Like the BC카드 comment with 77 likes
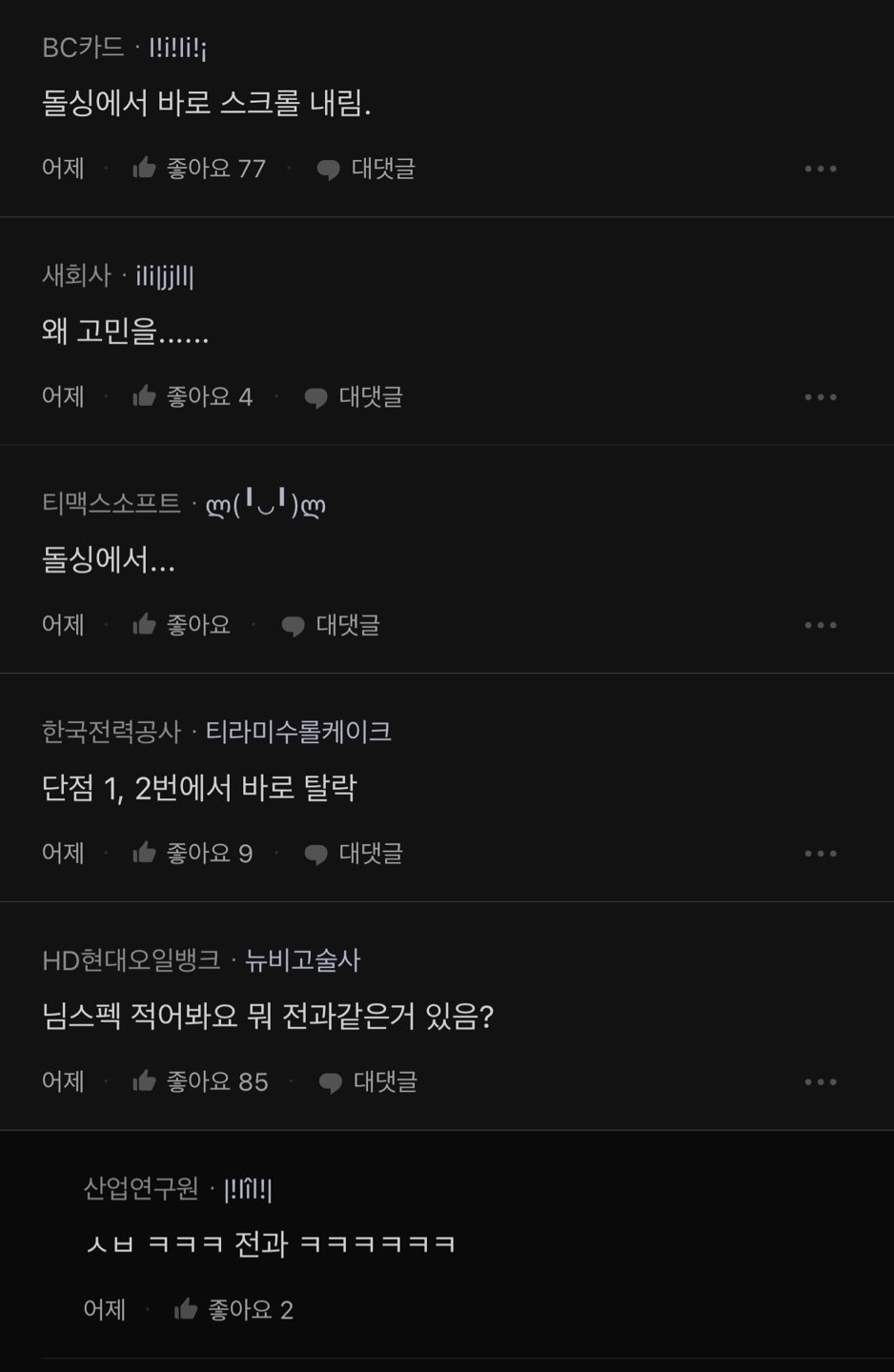This screenshot has width=894, height=1372. point(198,169)
